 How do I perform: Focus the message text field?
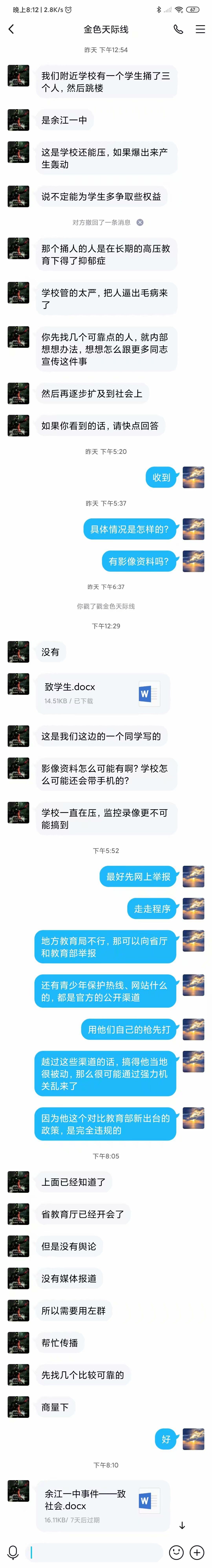(96, 1552)
